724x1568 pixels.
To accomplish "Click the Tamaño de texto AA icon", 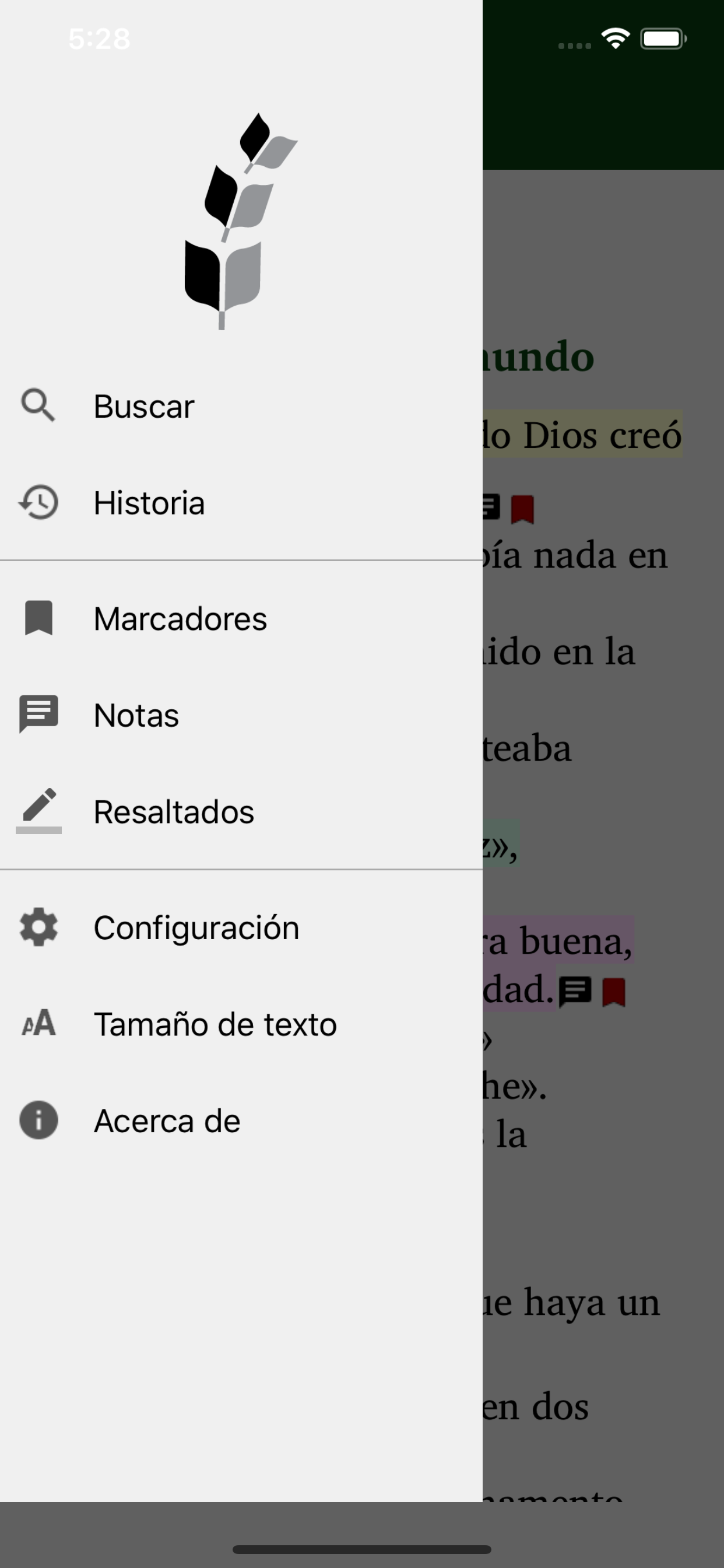I will [x=39, y=1023].
